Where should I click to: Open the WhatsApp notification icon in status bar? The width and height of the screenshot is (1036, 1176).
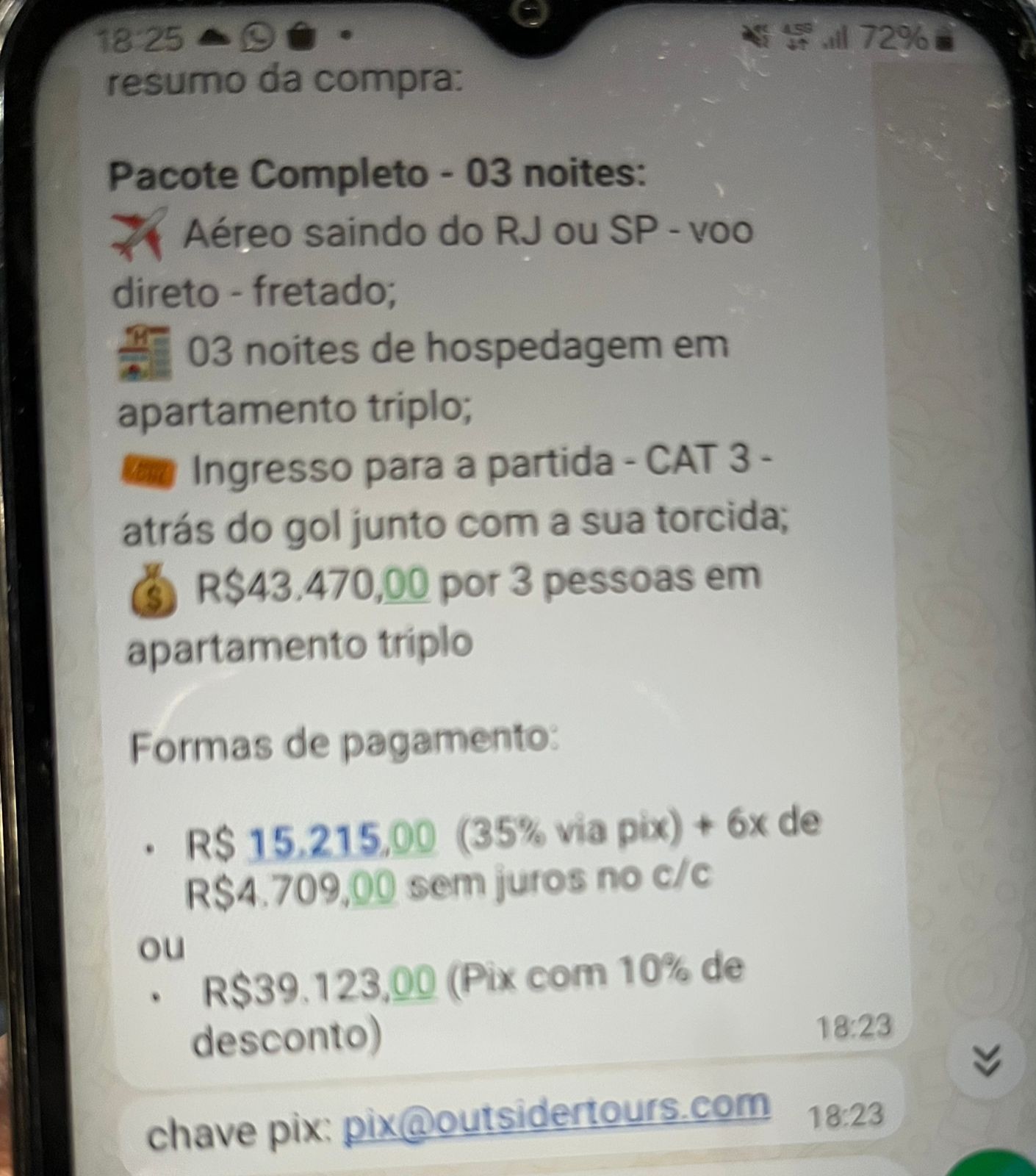(259, 38)
